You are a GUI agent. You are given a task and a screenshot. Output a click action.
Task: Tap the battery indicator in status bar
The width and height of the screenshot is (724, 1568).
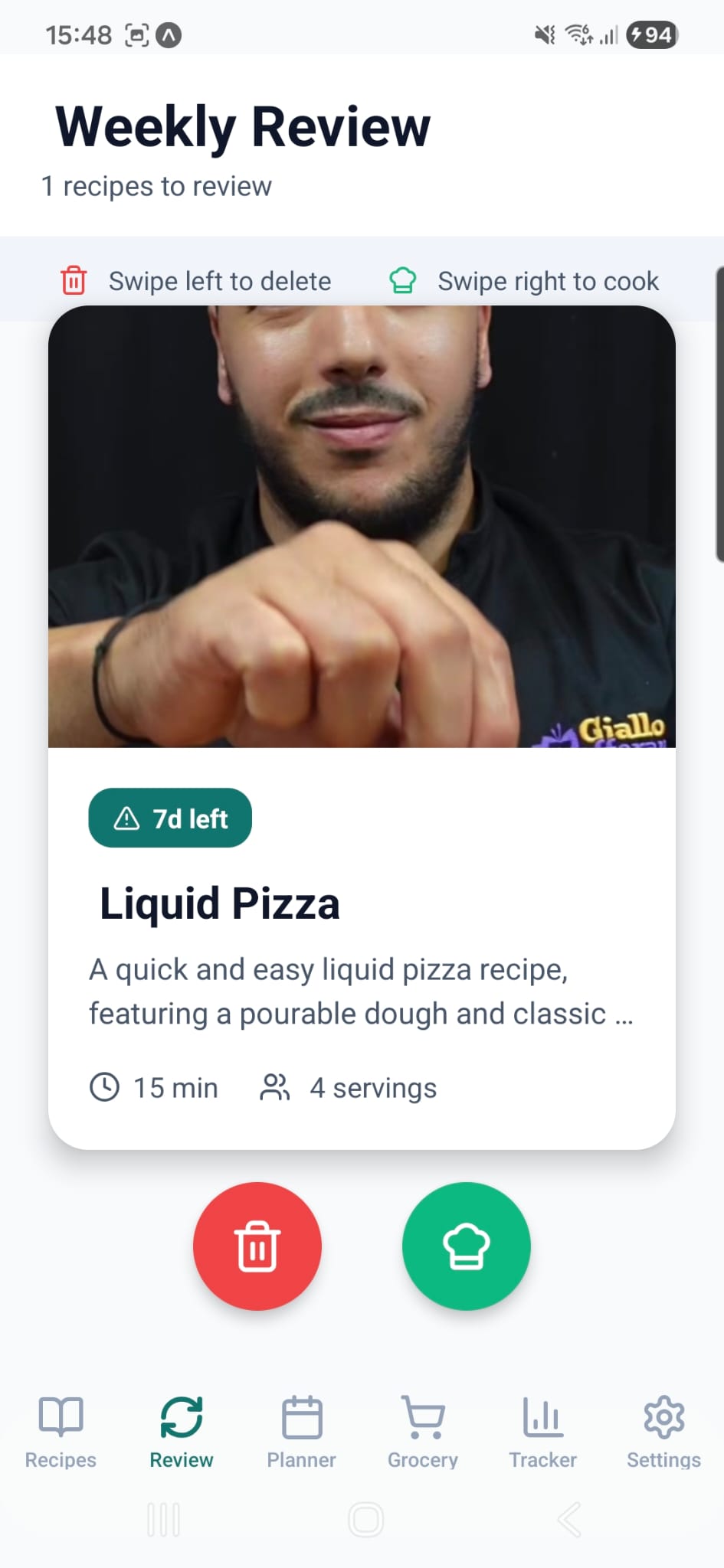tap(651, 34)
